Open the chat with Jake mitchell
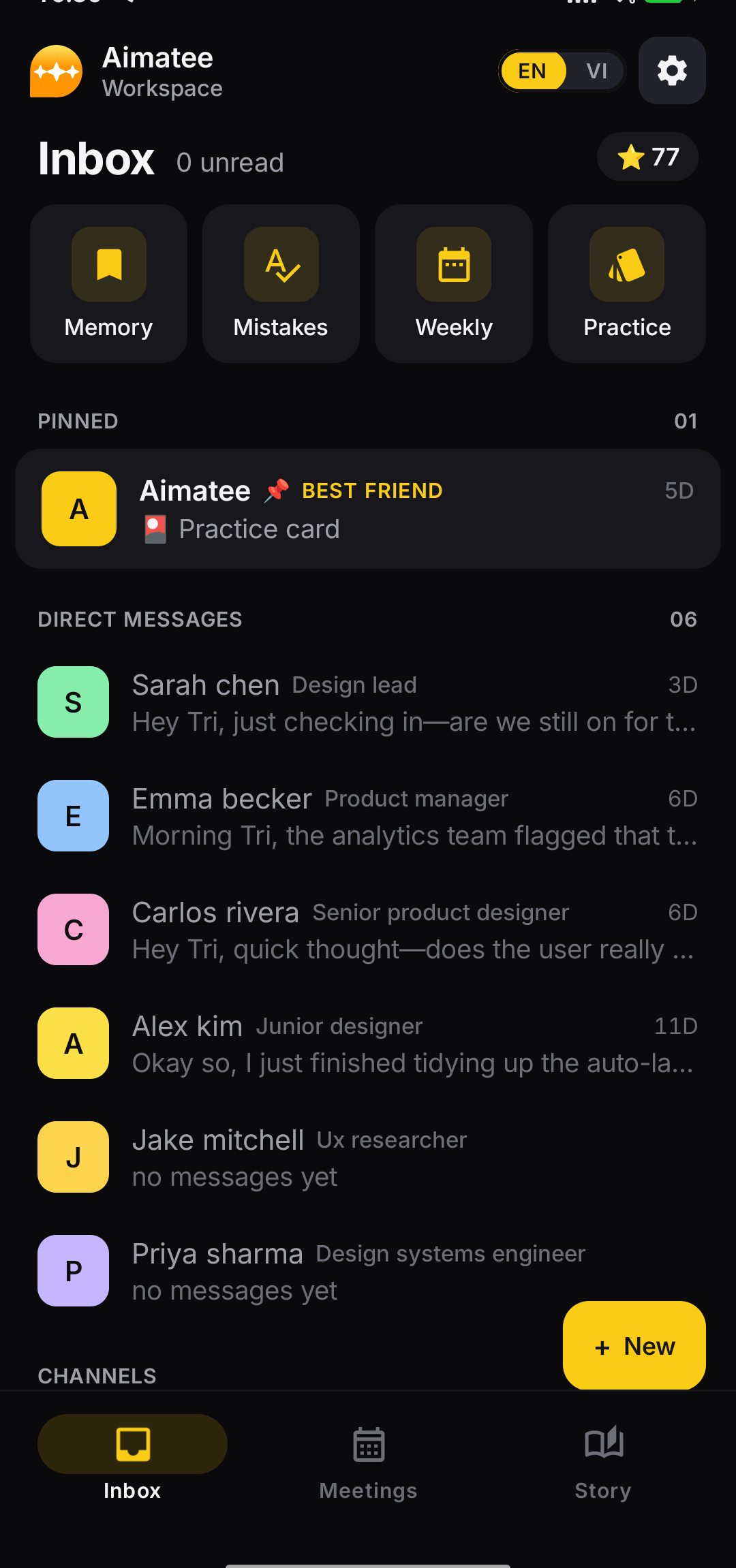Image resolution: width=736 pixels, height=1568 pixels. (368, 1157)
